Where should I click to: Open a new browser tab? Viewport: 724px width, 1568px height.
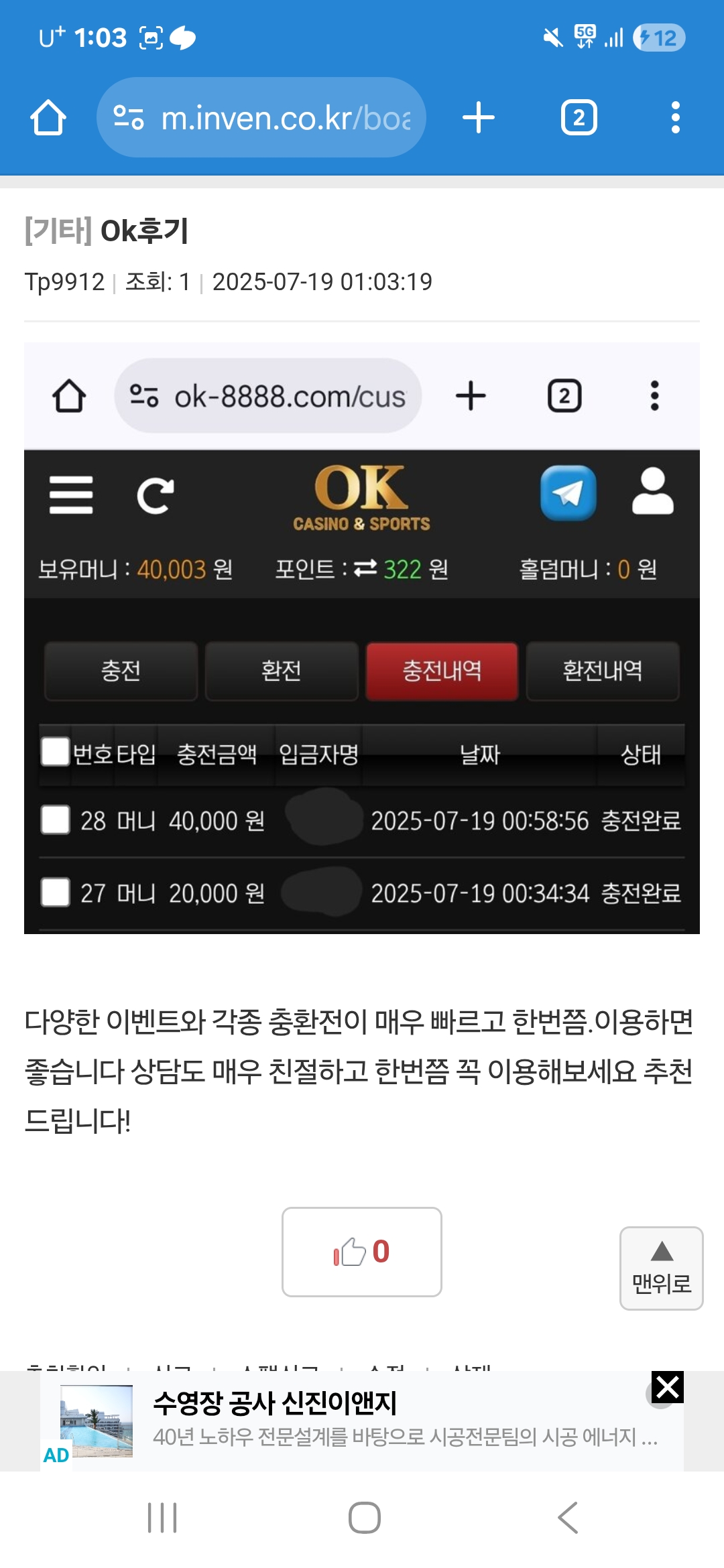479,118
